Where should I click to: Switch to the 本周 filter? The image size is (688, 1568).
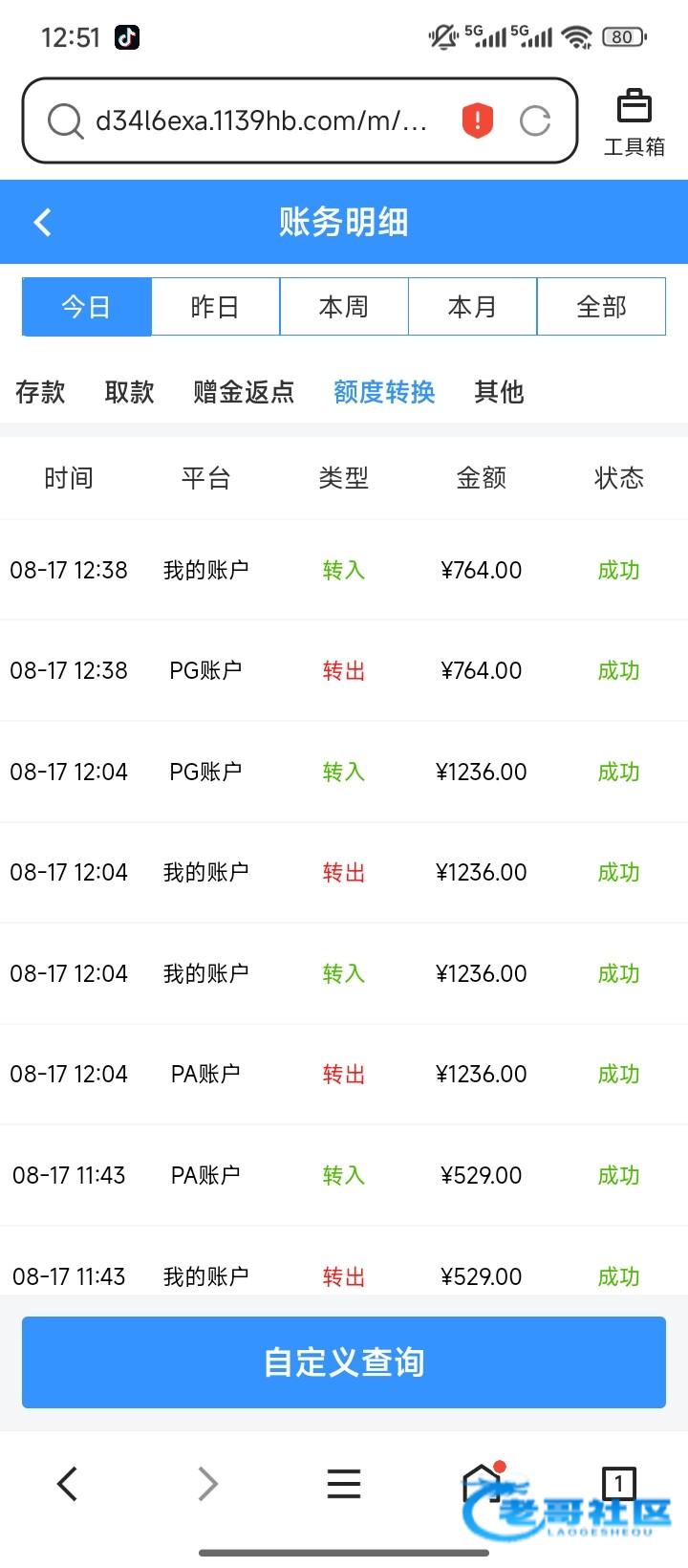(344, 307)
